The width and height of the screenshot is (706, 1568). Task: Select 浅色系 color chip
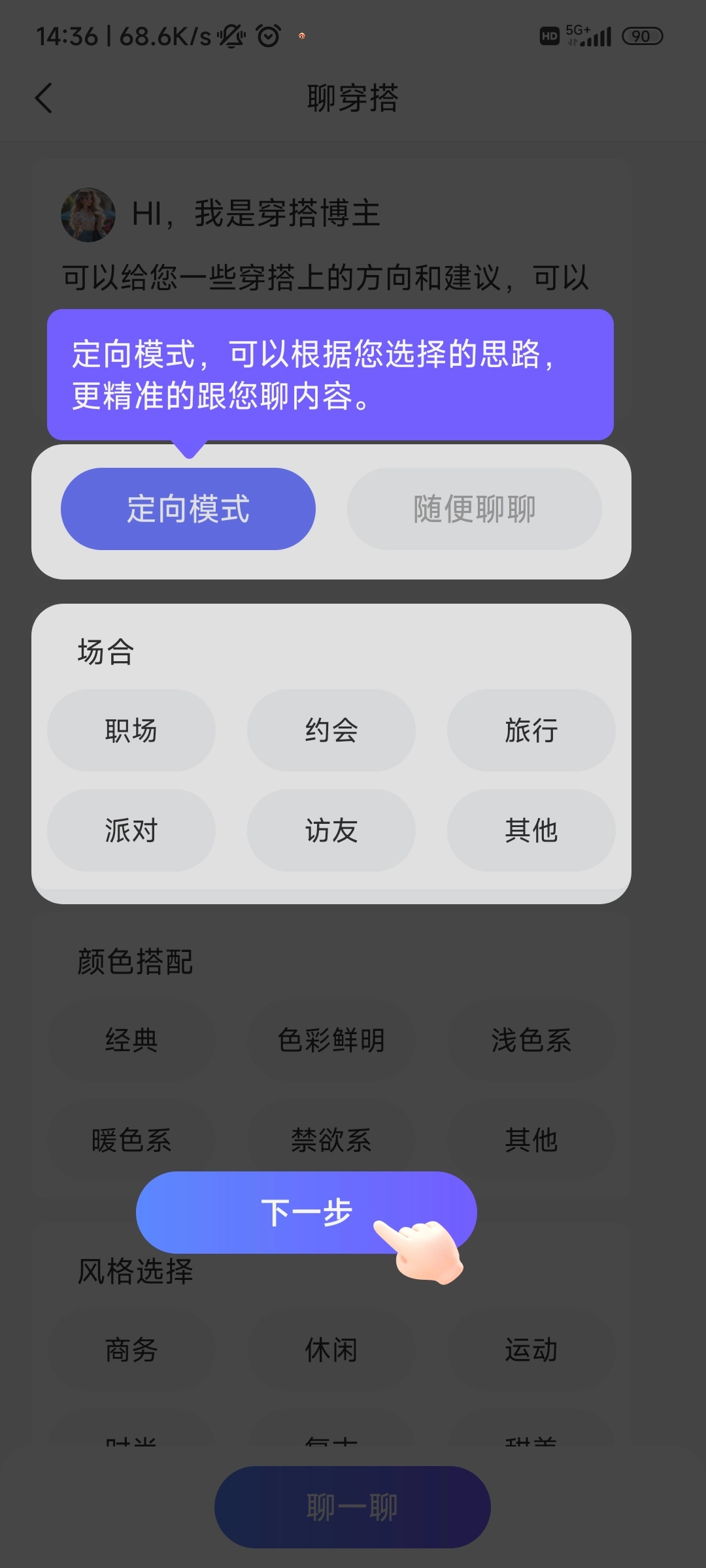click(x=531, y=1040)
